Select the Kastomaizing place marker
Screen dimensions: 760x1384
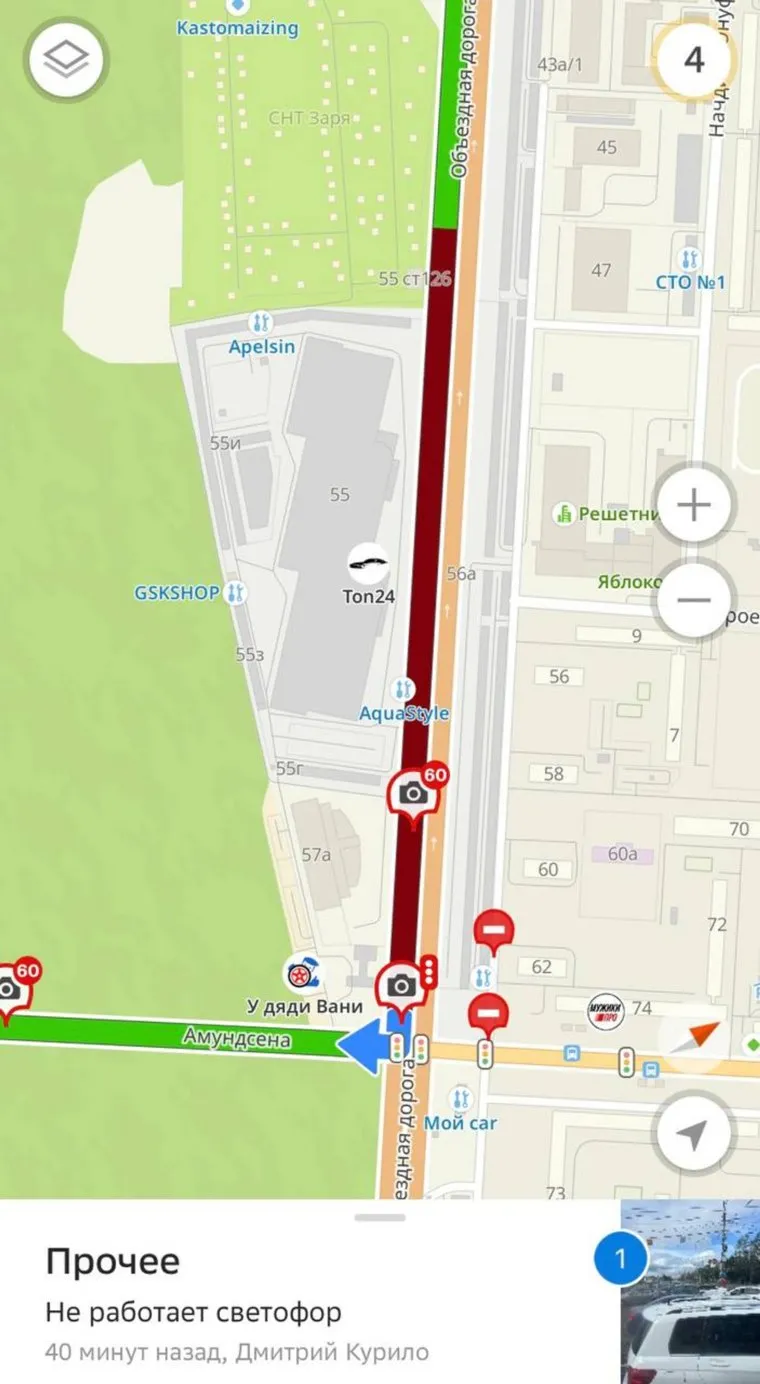tap(237, 8)
